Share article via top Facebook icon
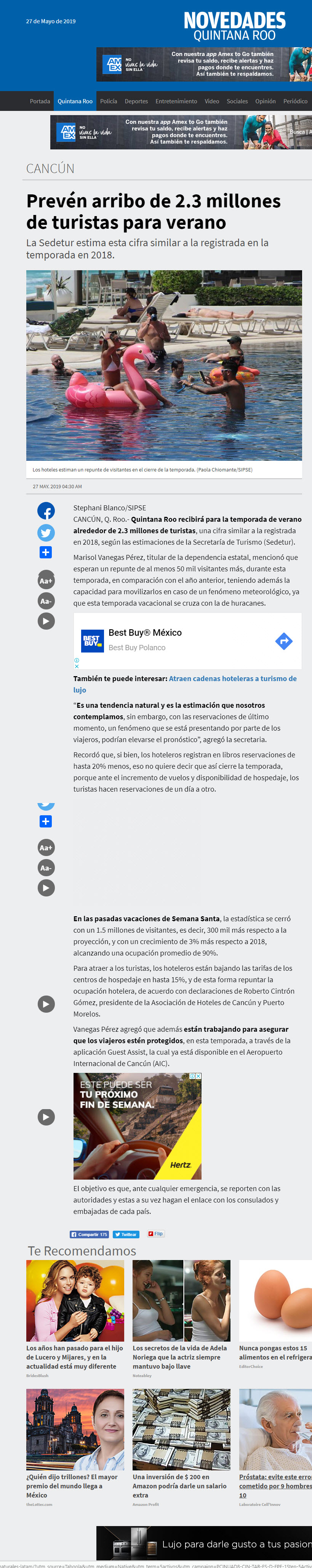 46,511
